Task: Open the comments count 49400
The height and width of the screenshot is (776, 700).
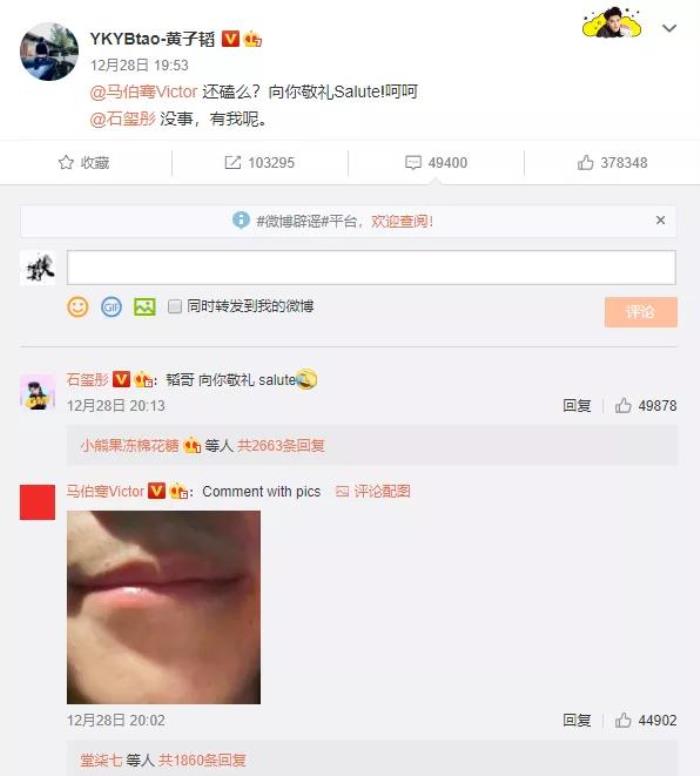Action: (436, 162)
